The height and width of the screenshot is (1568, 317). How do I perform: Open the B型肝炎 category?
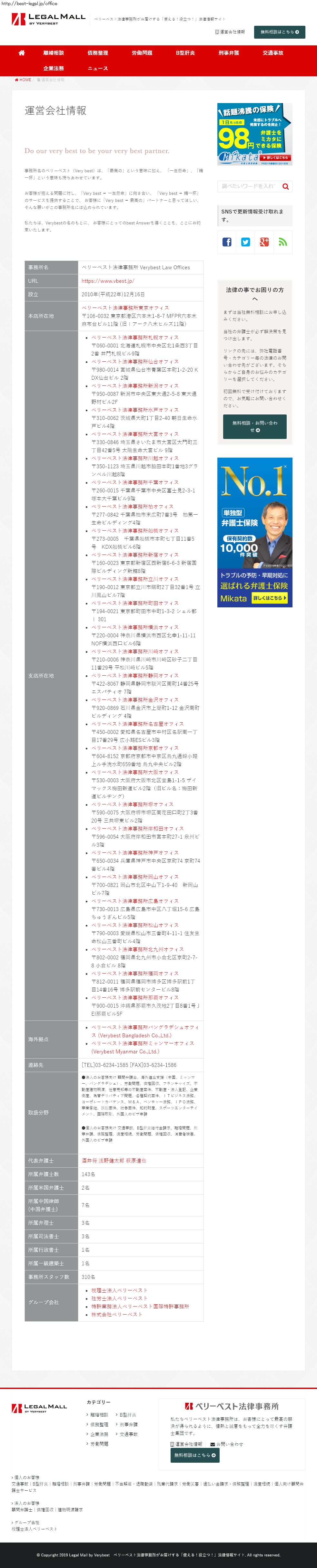point(185,53)
